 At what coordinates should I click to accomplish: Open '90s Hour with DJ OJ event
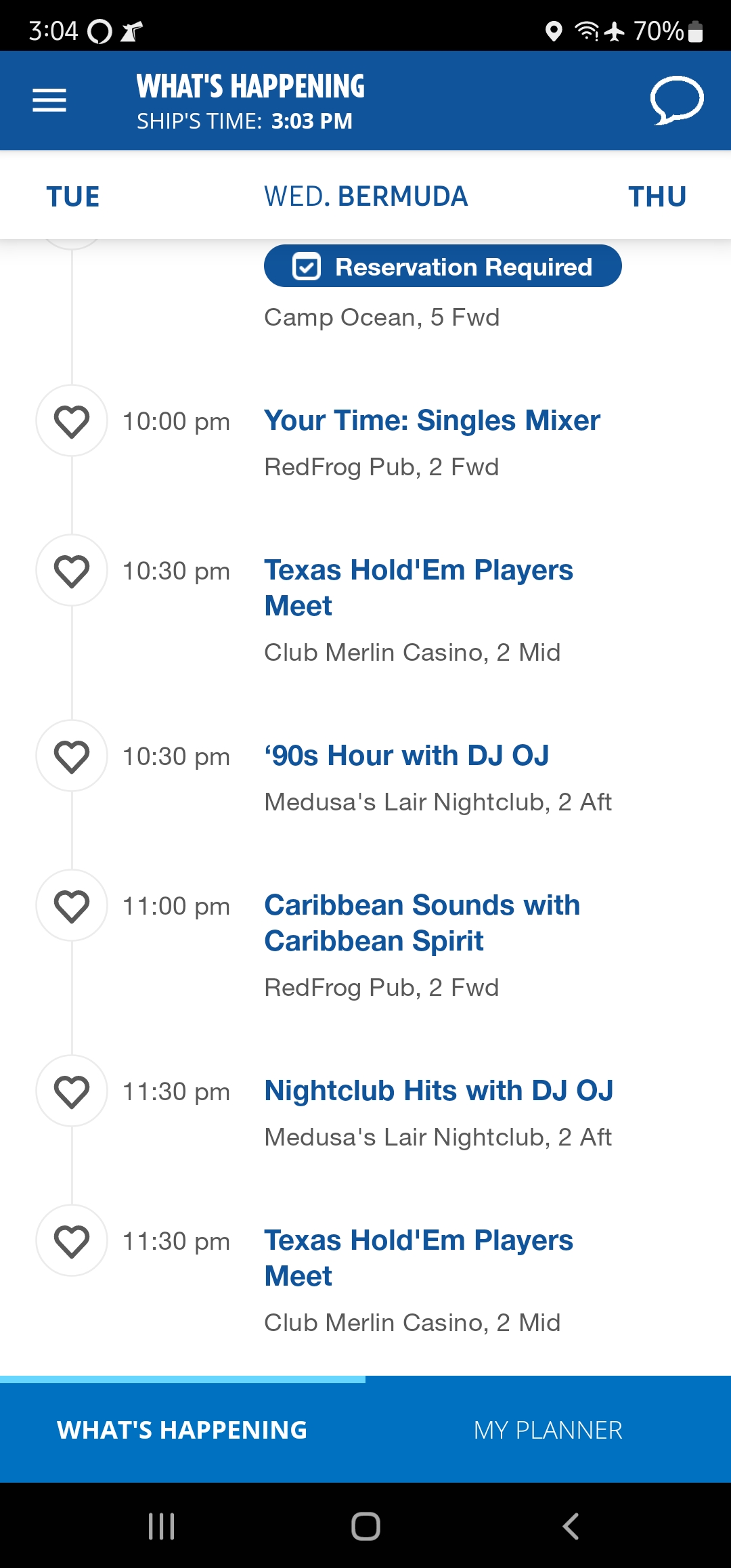click(x=407, y=756)
